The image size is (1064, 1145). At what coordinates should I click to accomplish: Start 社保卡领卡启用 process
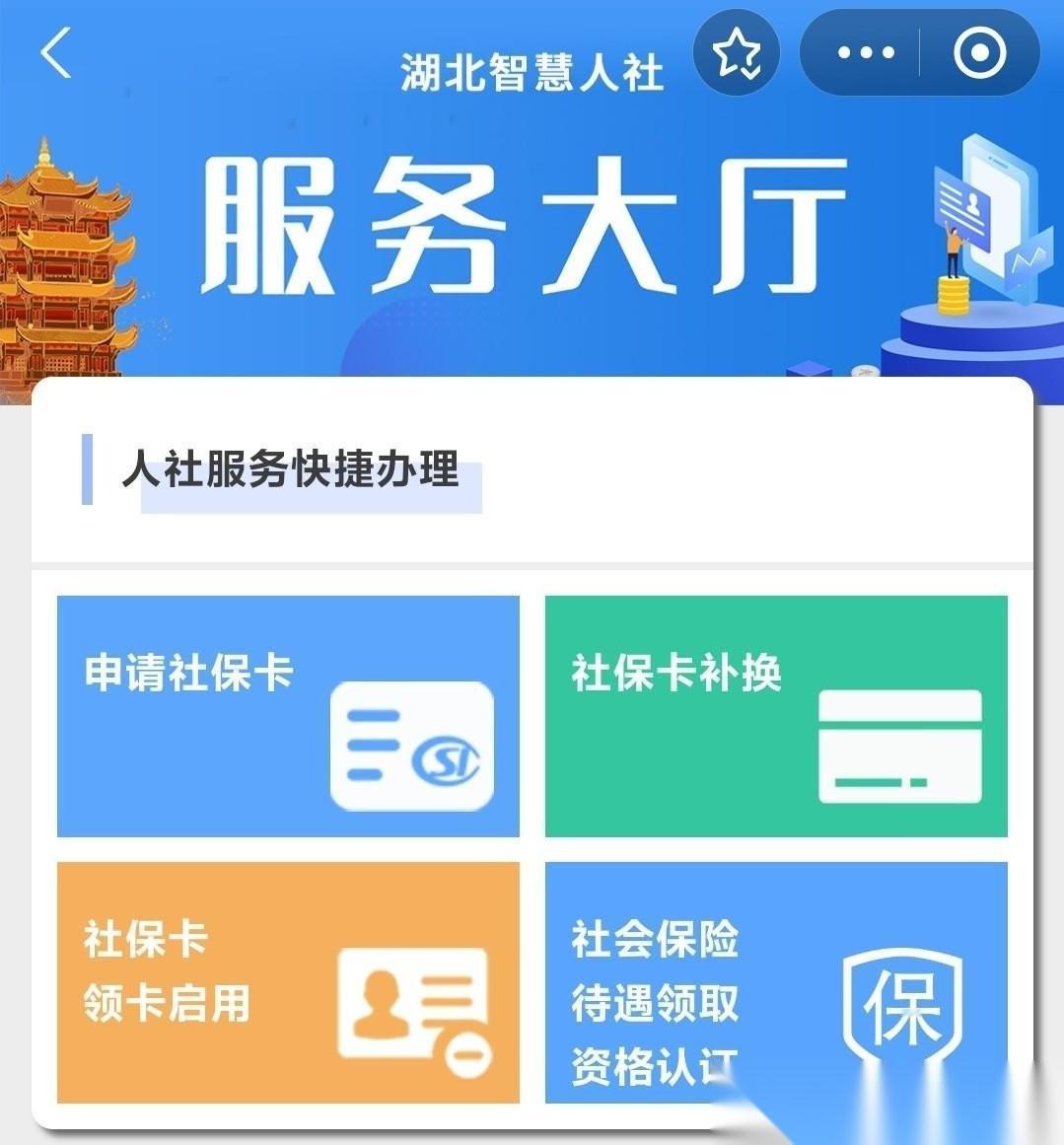click(286, 986)
